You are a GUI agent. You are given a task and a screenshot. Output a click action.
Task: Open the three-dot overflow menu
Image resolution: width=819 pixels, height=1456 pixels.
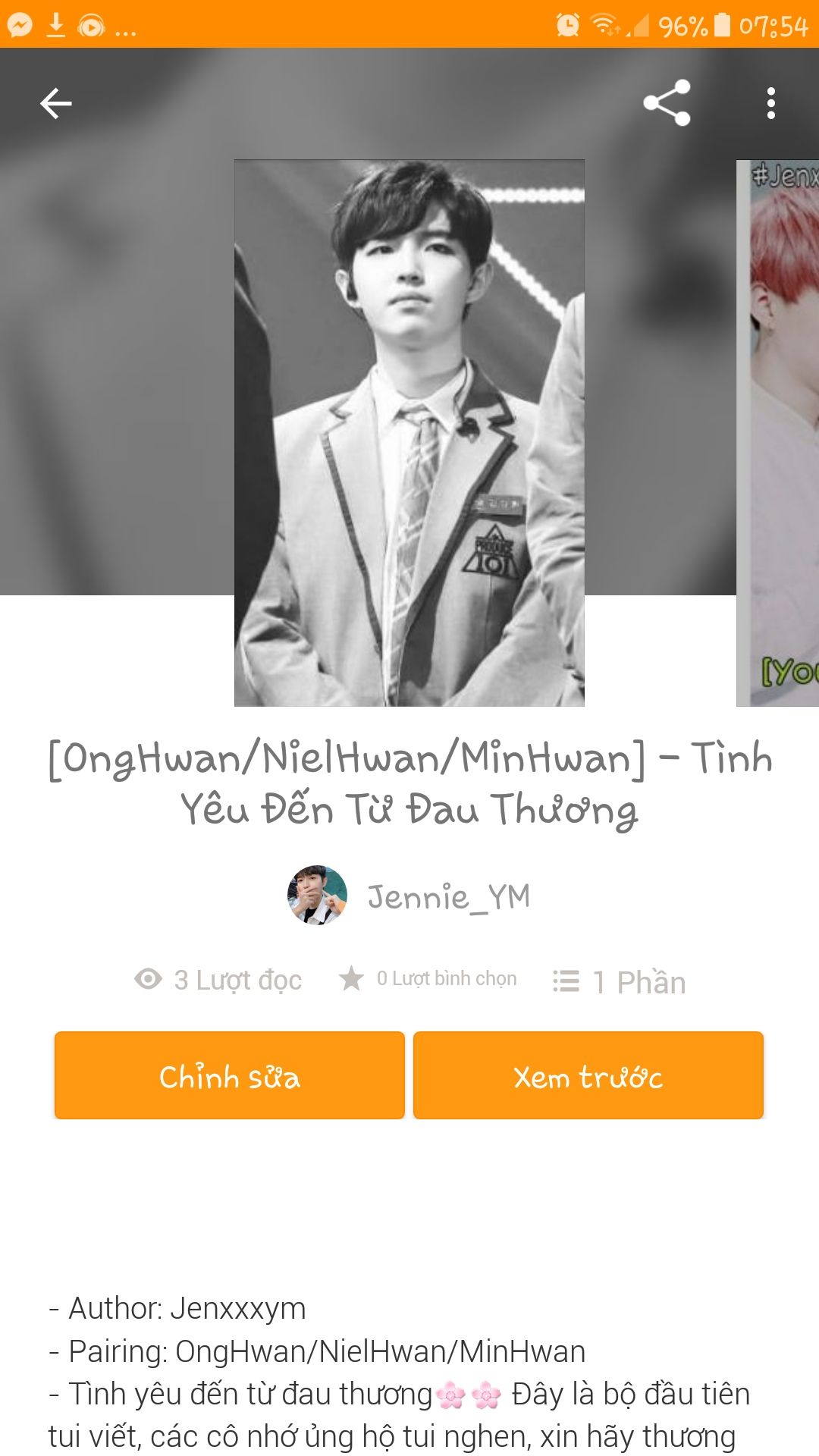pos(770,103)
